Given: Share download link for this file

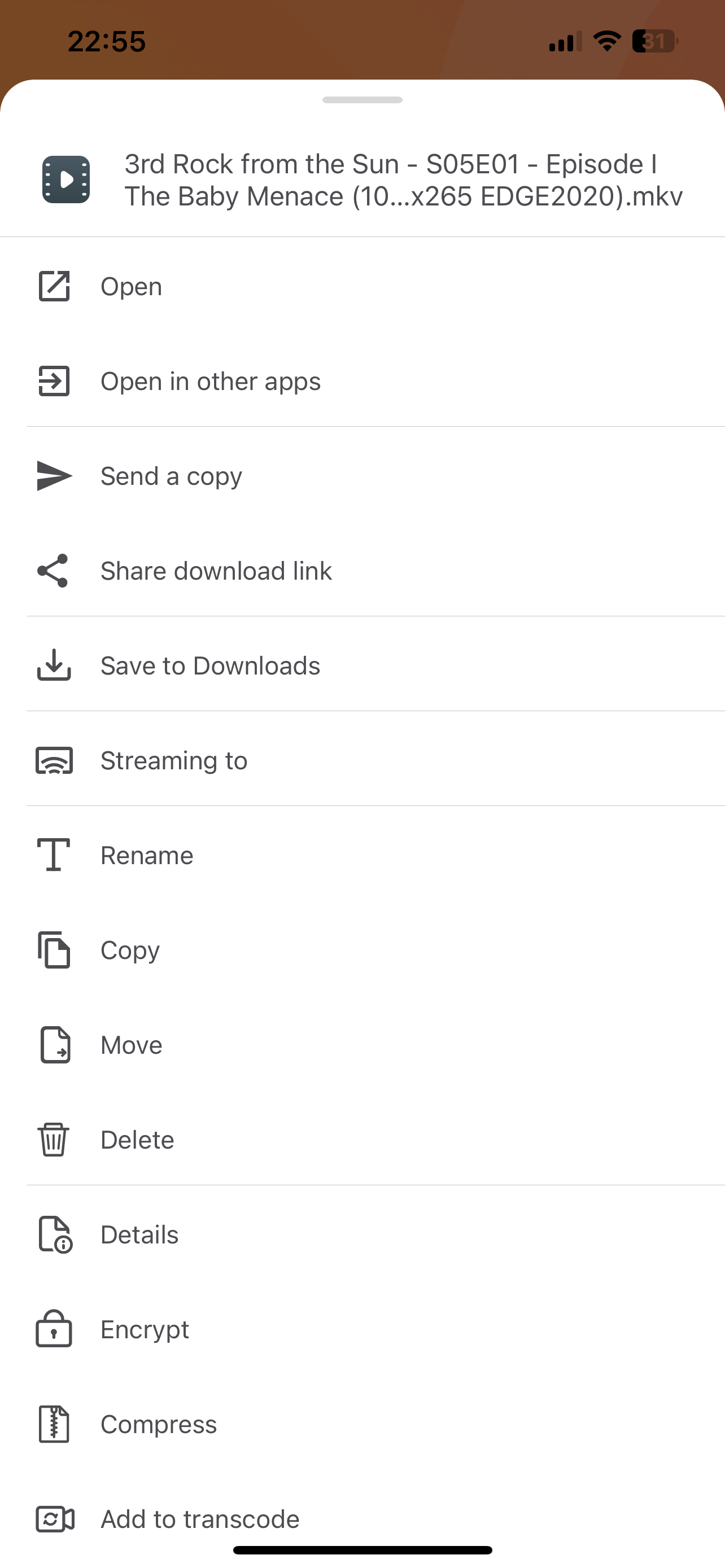Looking at the screenshot, I should coord(216,571).
